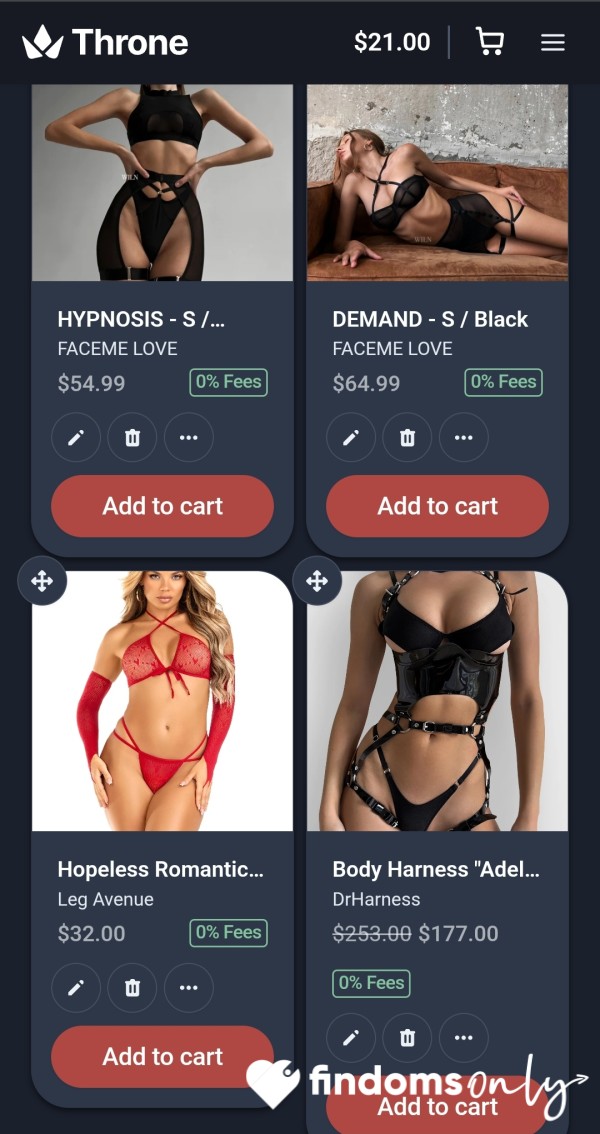The width and height of the screenshot is (600, 1134).
Task: Open the hamburger menu
Action: (x=552, y=43)
